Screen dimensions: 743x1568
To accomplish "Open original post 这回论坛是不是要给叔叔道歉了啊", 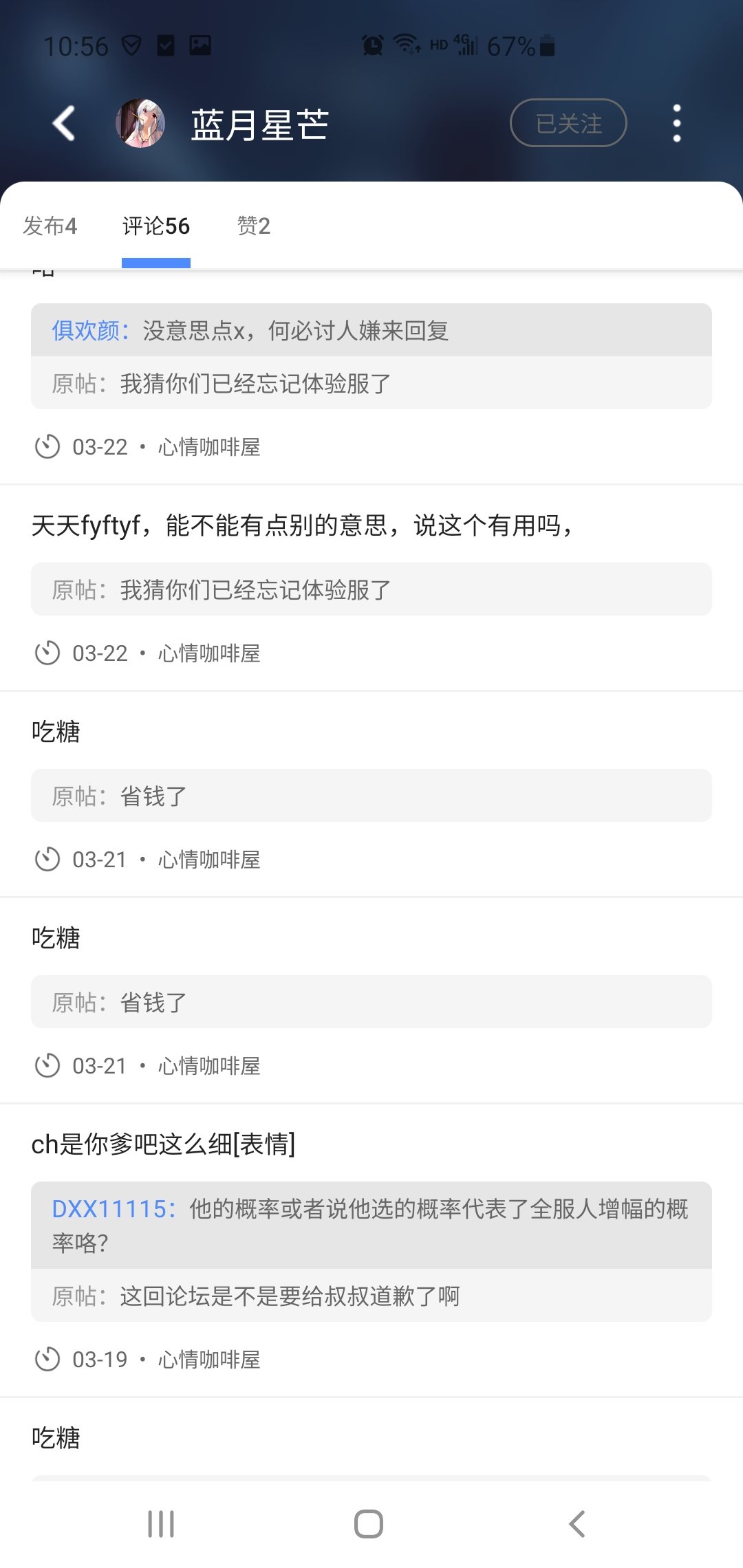I will (x=371, y=1296).
